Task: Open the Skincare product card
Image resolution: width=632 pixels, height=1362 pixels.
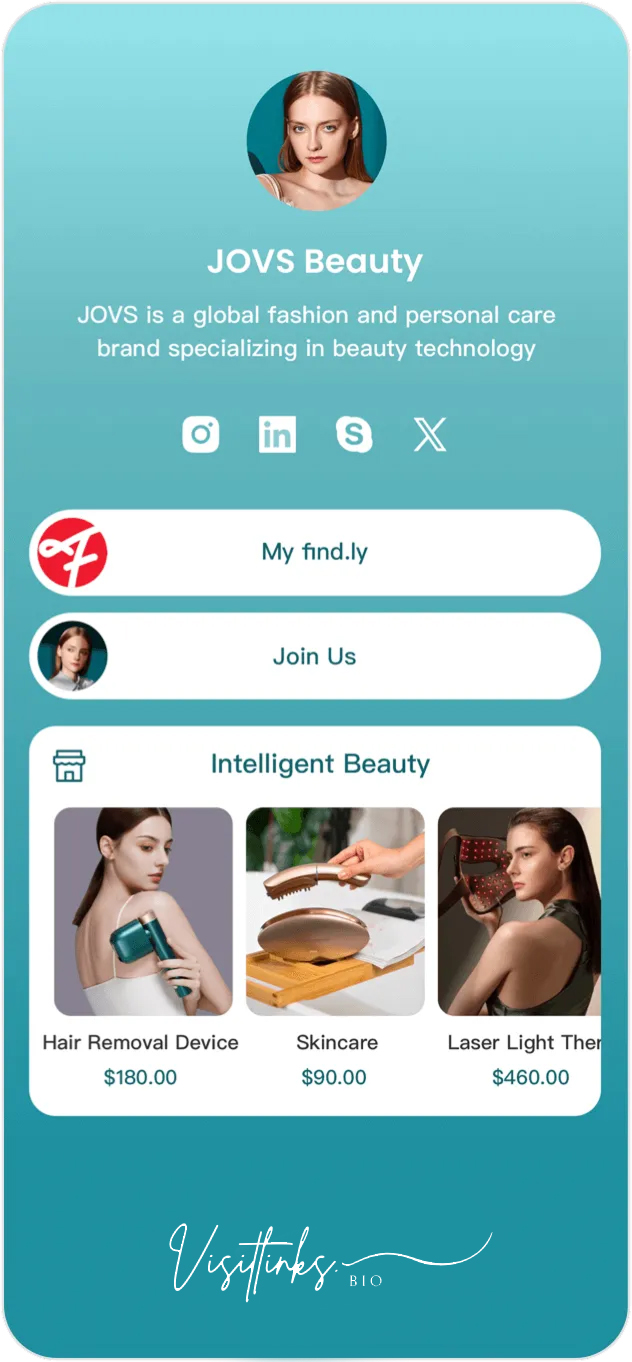Action: (335, 912)
